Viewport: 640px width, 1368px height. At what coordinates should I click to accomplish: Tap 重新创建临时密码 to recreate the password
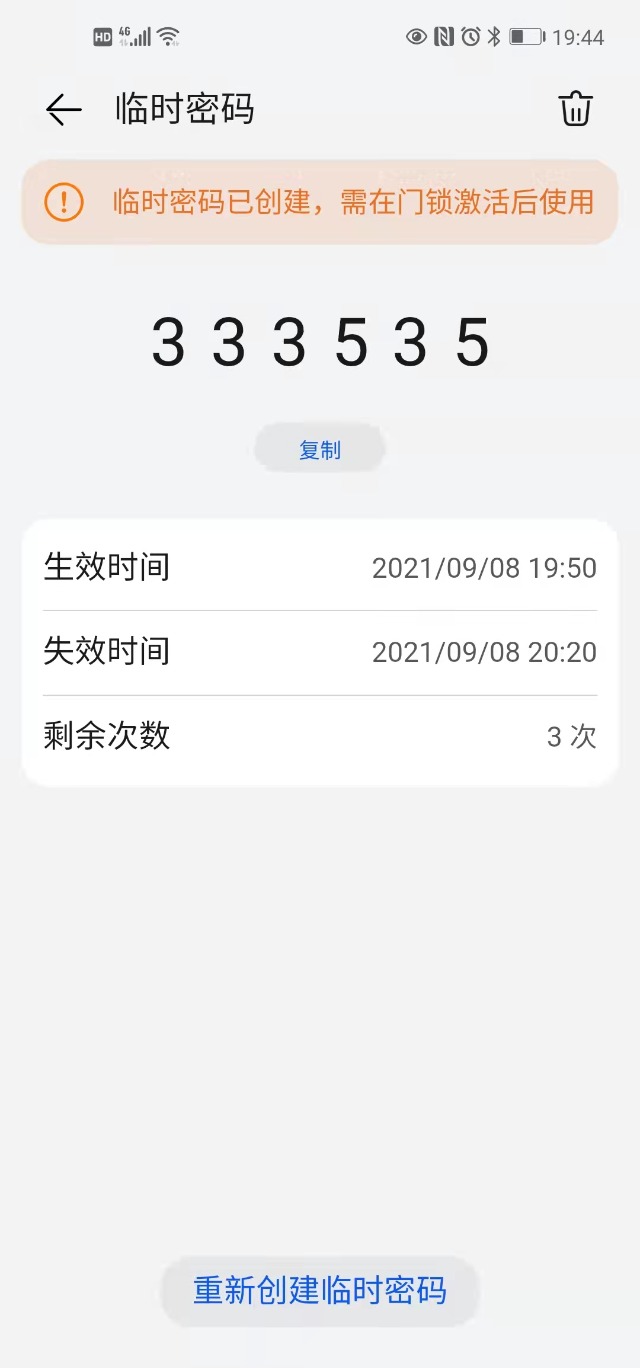point(320,1290)
